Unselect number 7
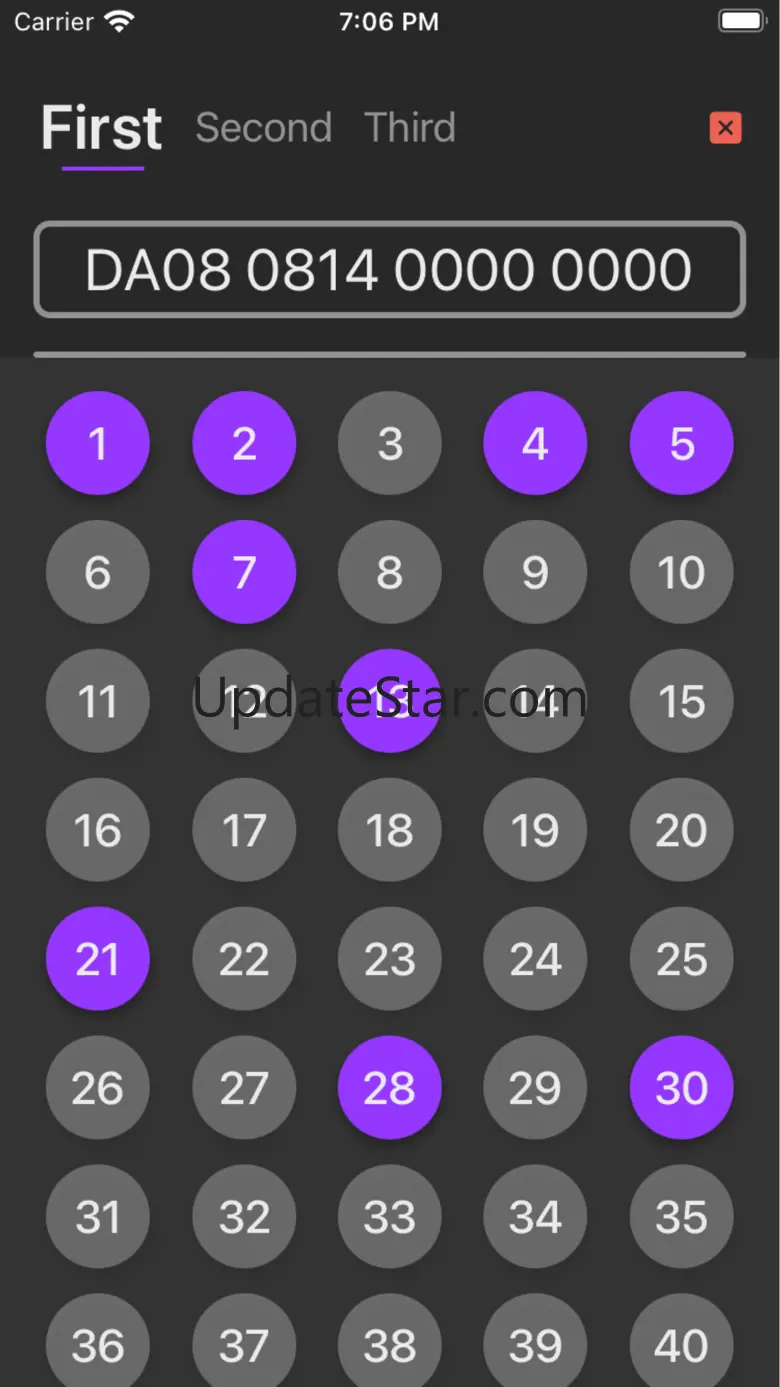The height and width of the screenshot is (1387, 780). click(244, 572)
